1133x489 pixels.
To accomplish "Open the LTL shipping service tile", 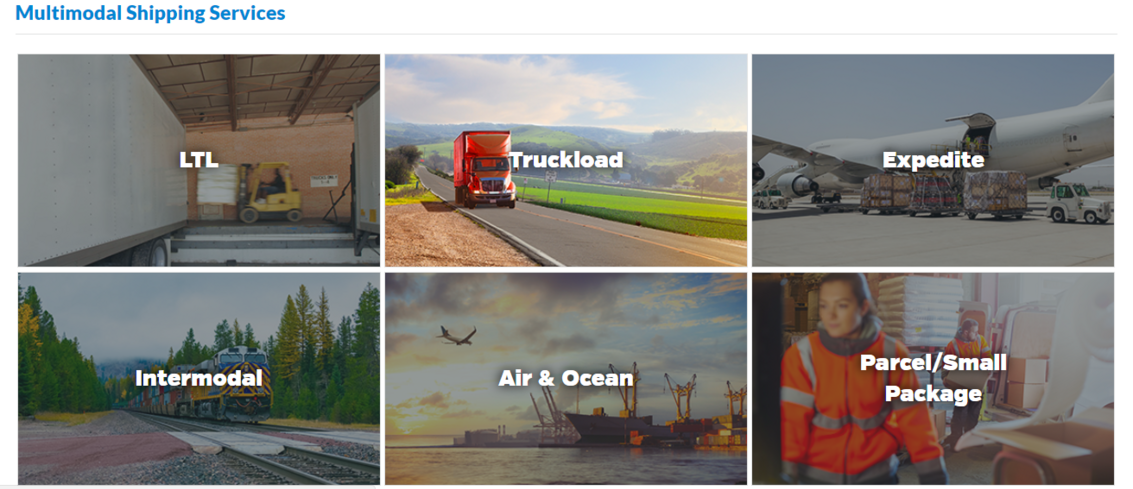I will click(198, 160).
